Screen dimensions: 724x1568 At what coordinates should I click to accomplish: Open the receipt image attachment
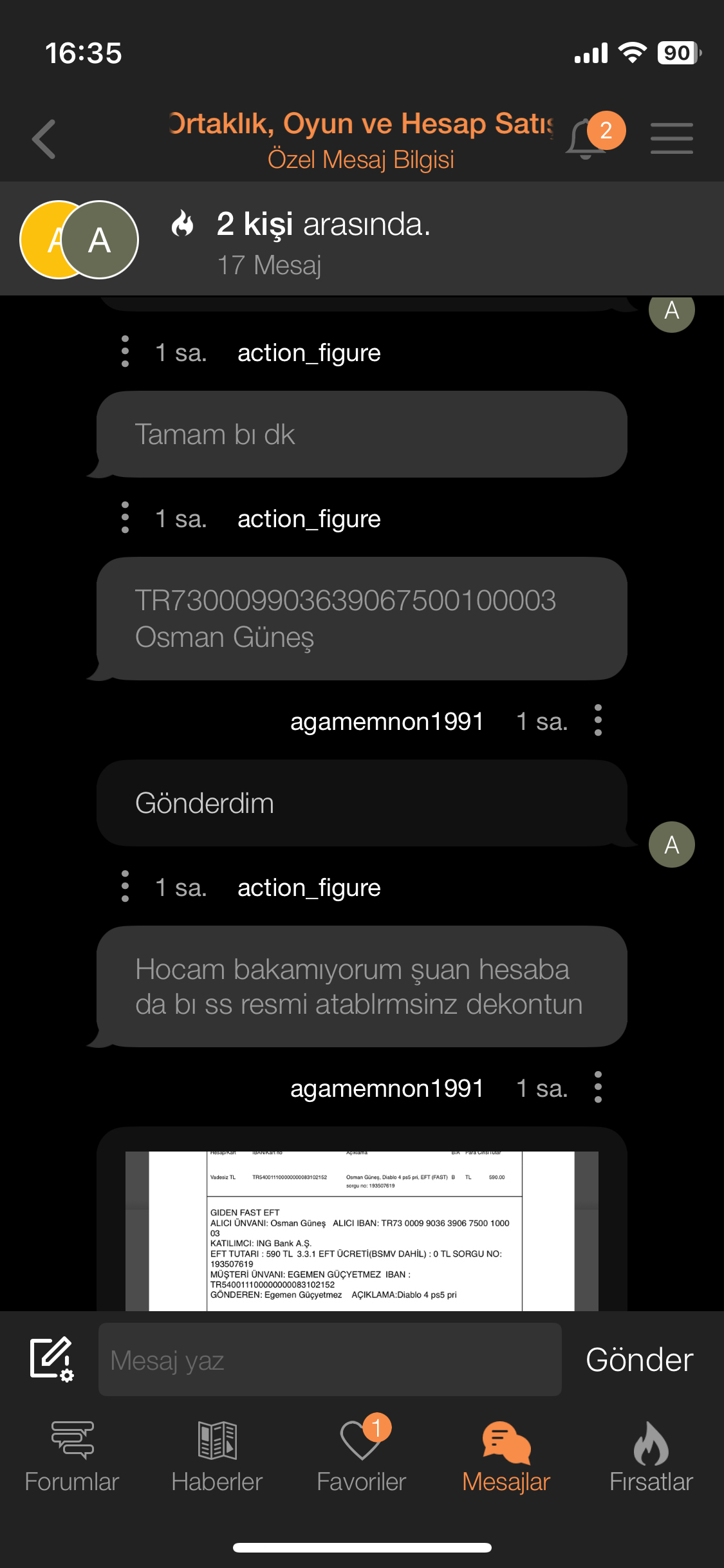362,1231
